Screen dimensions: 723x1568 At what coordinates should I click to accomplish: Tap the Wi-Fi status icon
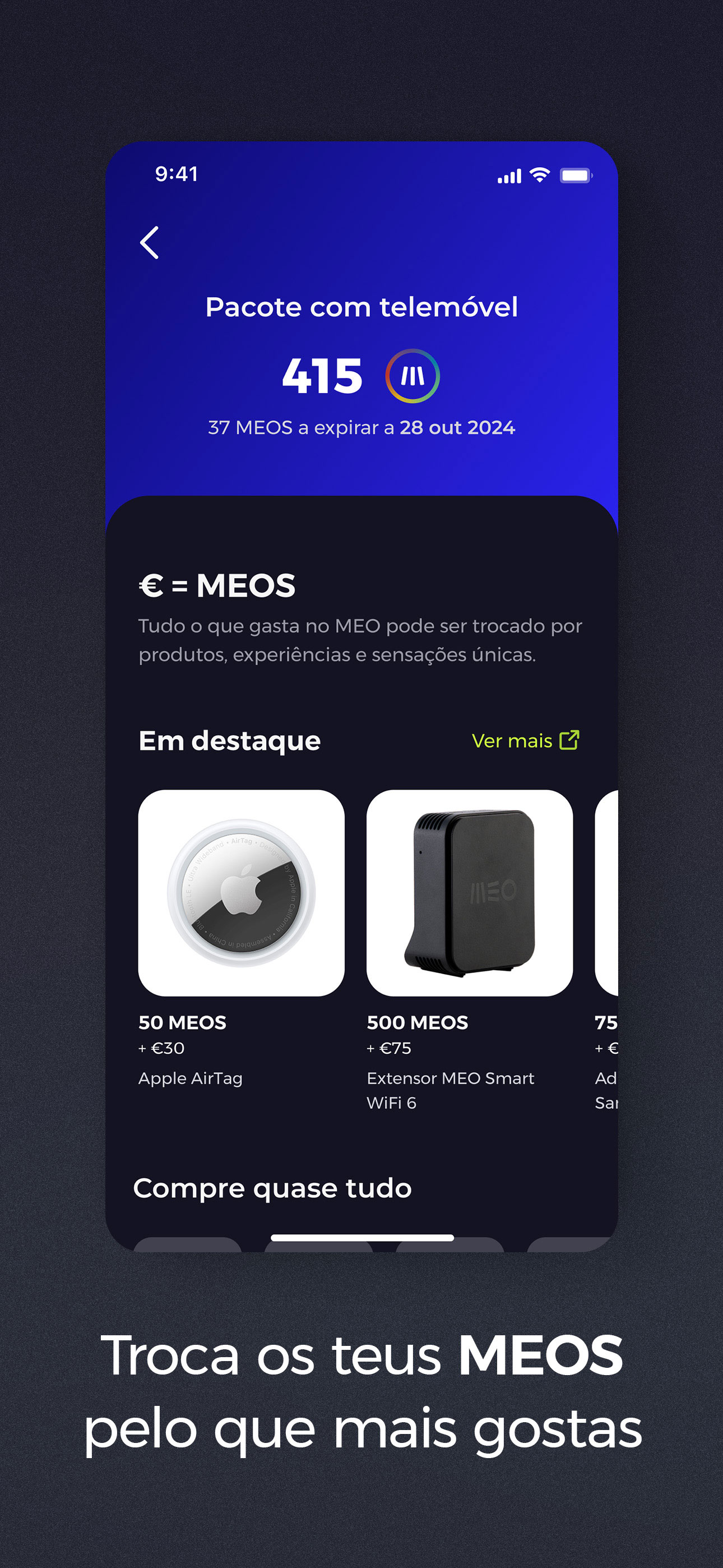(x=538, y=175)
